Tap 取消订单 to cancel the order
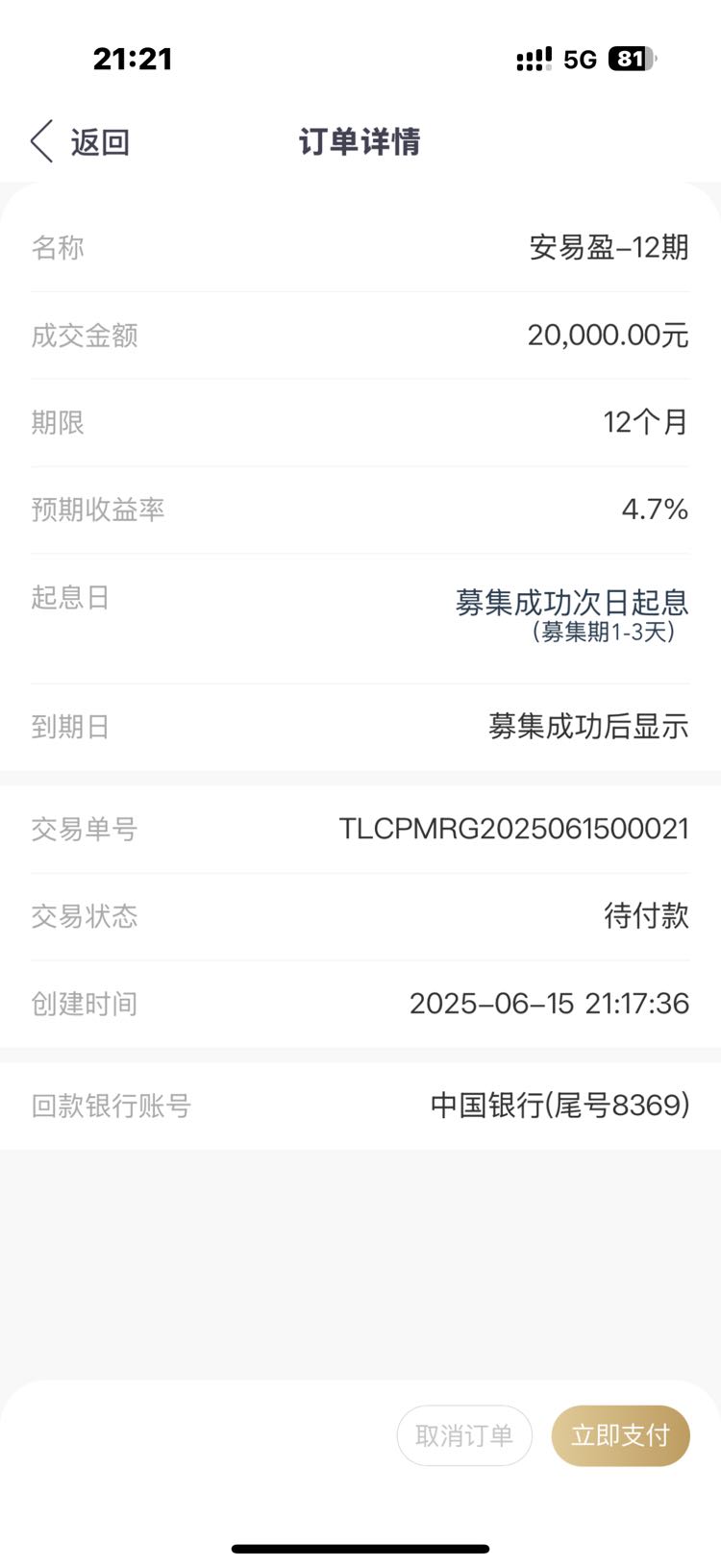 464,1435
